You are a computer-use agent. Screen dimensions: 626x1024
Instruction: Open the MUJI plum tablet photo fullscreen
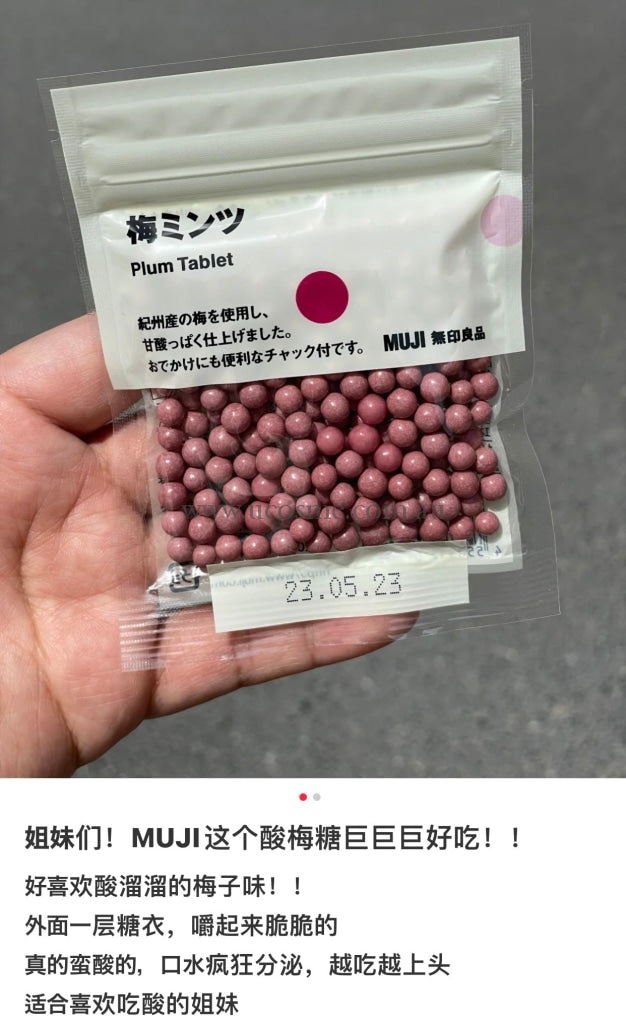pyautogui.click(x=313, y=390)
